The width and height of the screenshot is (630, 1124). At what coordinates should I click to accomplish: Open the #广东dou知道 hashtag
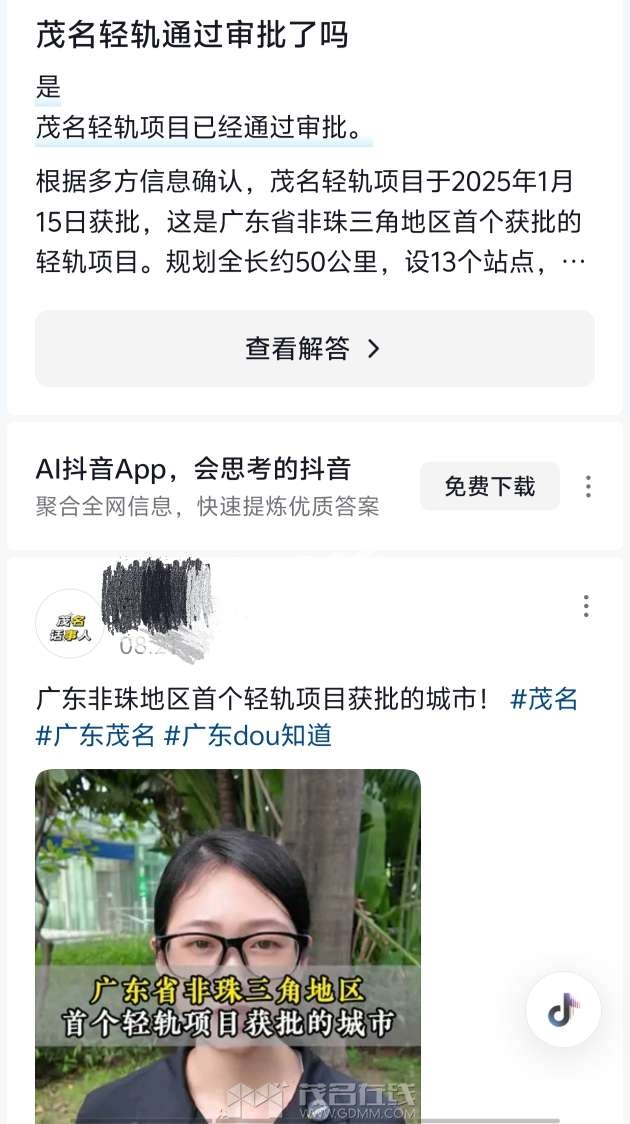click(x=248, y=736)
